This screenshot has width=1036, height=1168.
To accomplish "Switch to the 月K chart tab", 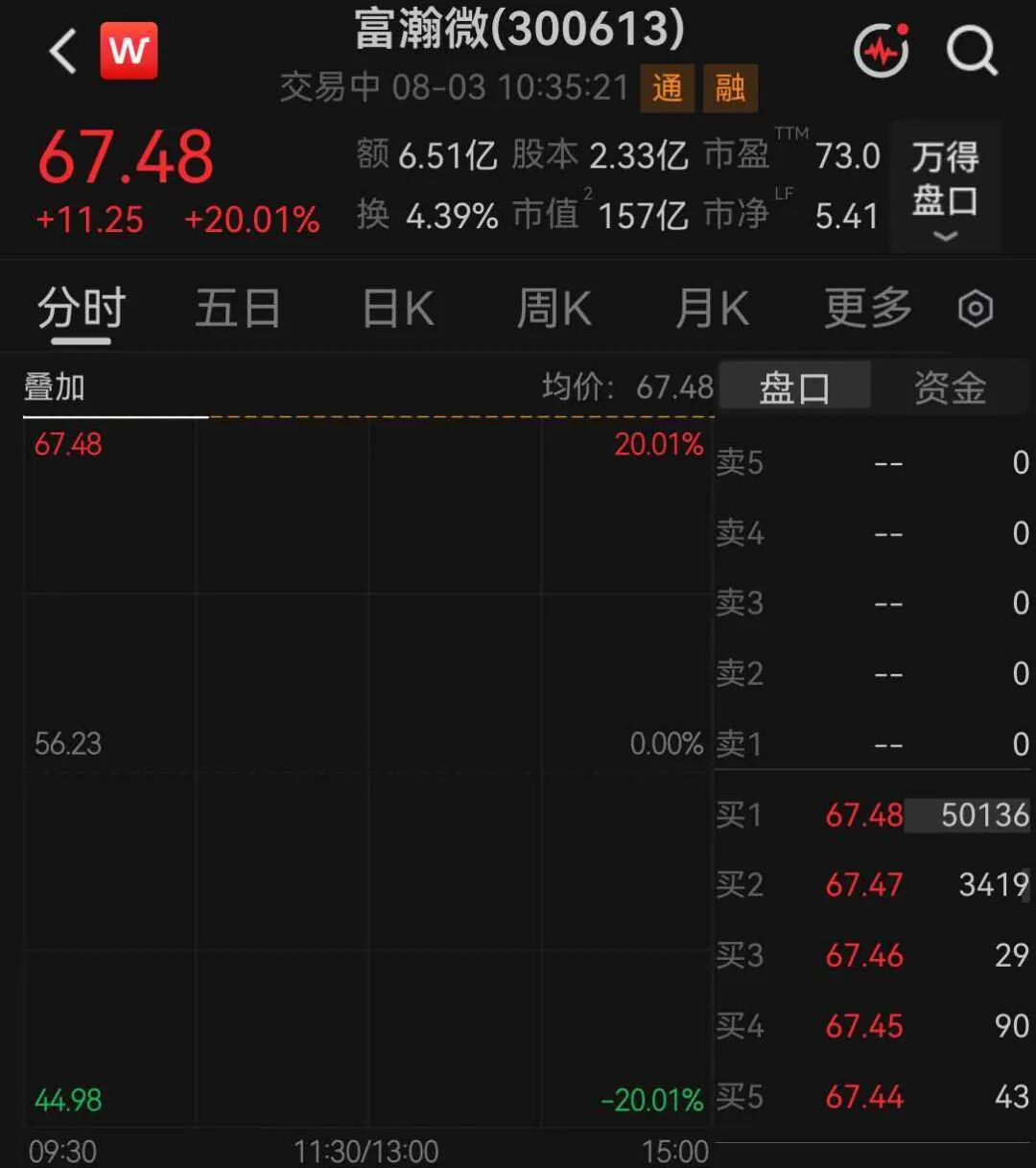I will (x=712, y=309).
